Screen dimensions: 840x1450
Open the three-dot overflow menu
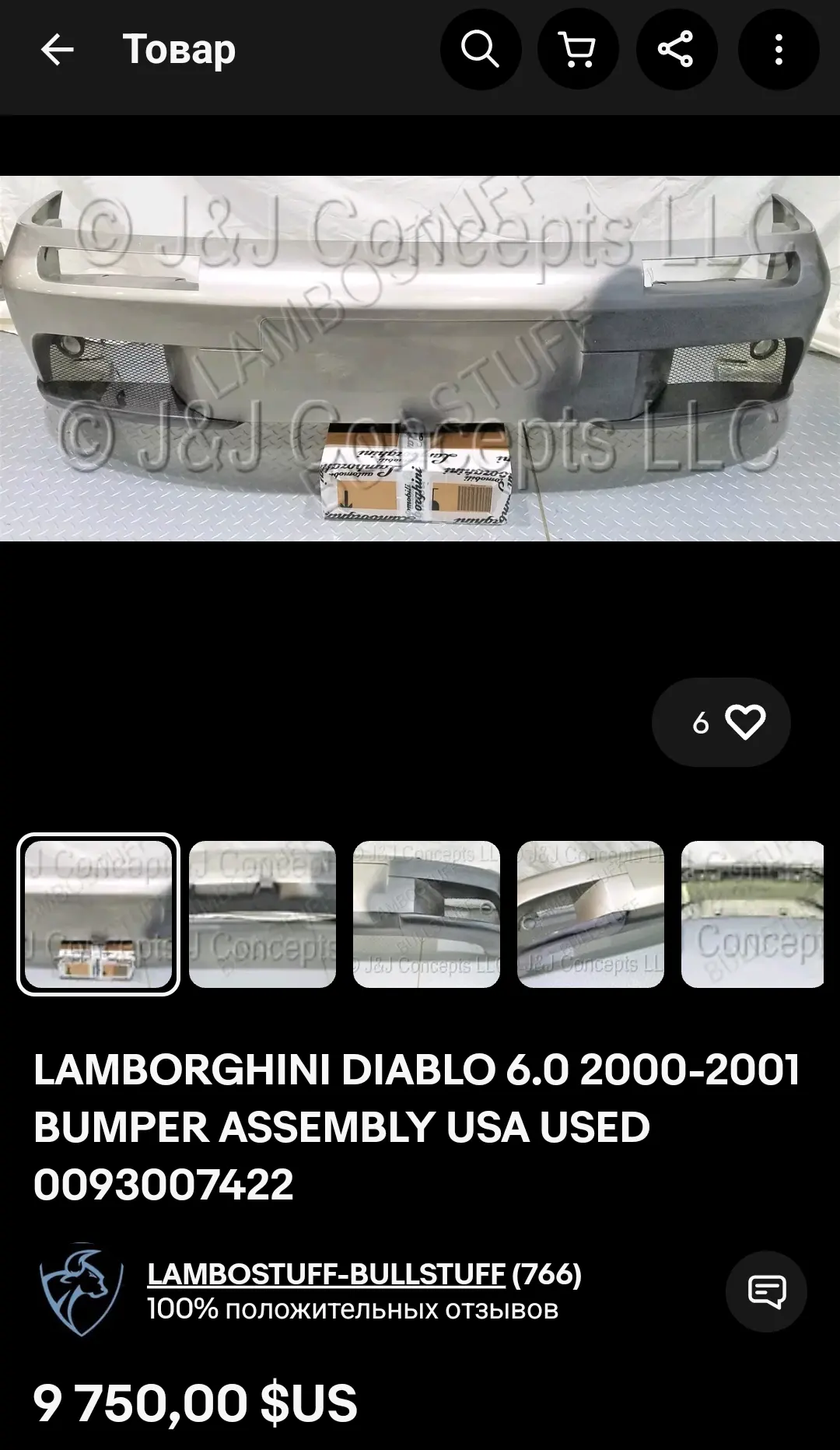click(x=778, y=51)
